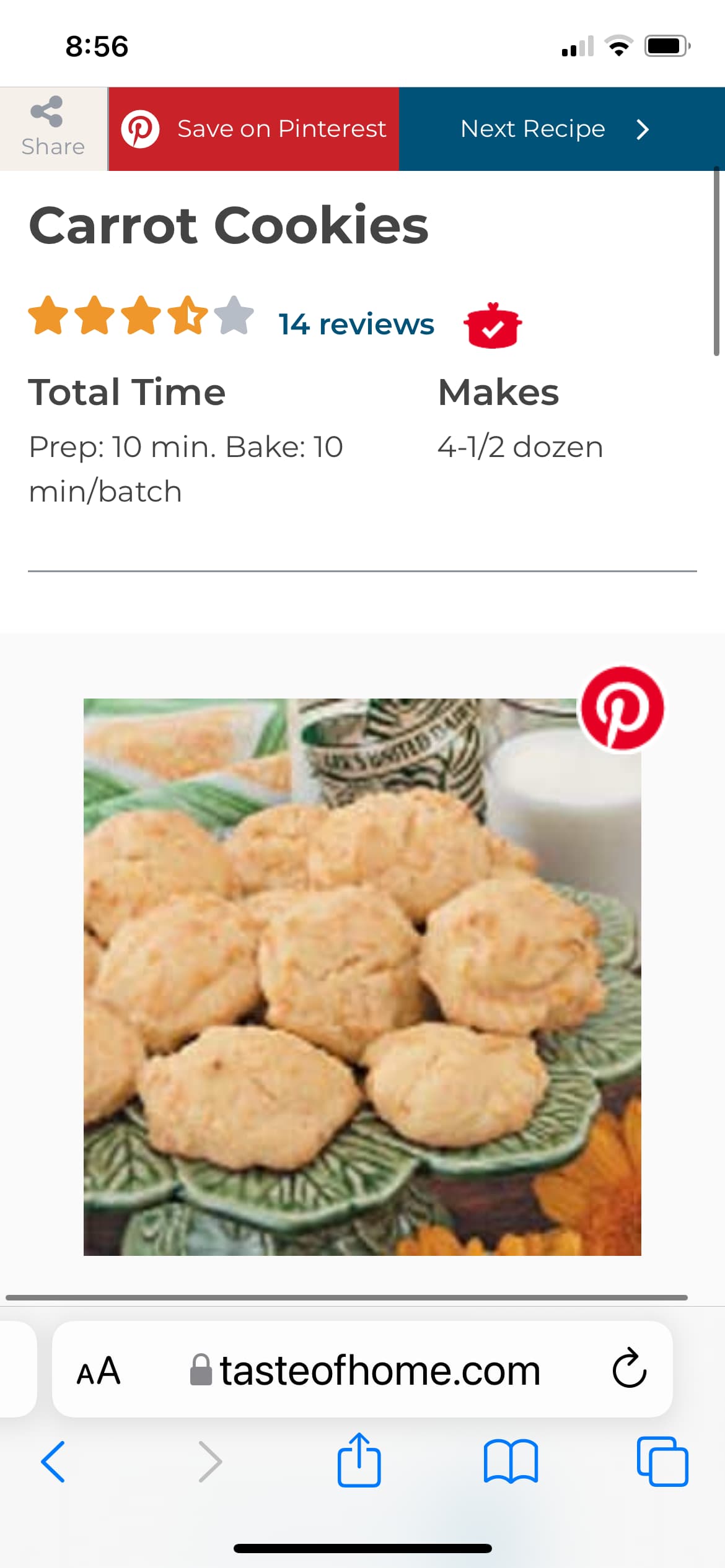Viewport: 725px width, 1568px height.
Task: Reload the current page
Action: 629,1369
